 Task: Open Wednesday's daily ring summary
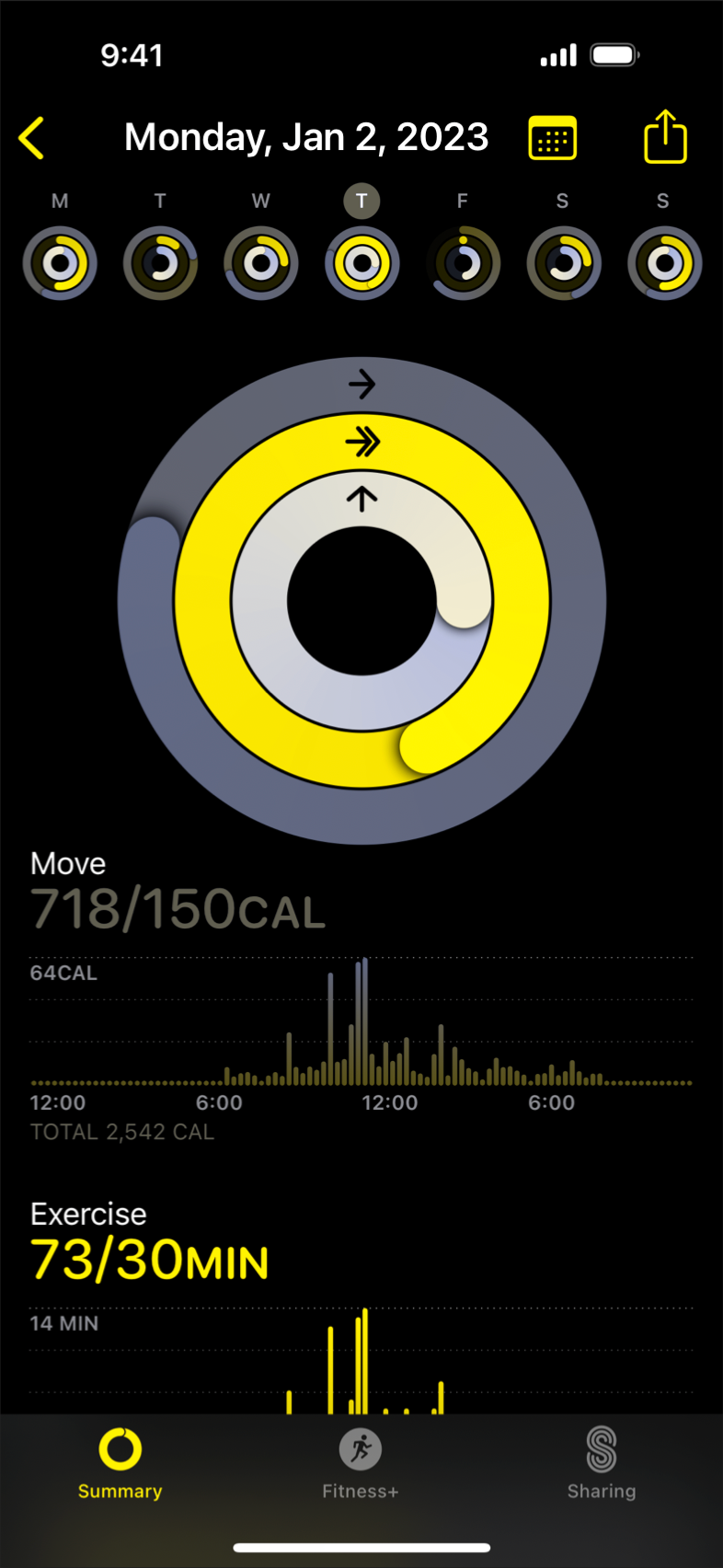pos(260,262)
